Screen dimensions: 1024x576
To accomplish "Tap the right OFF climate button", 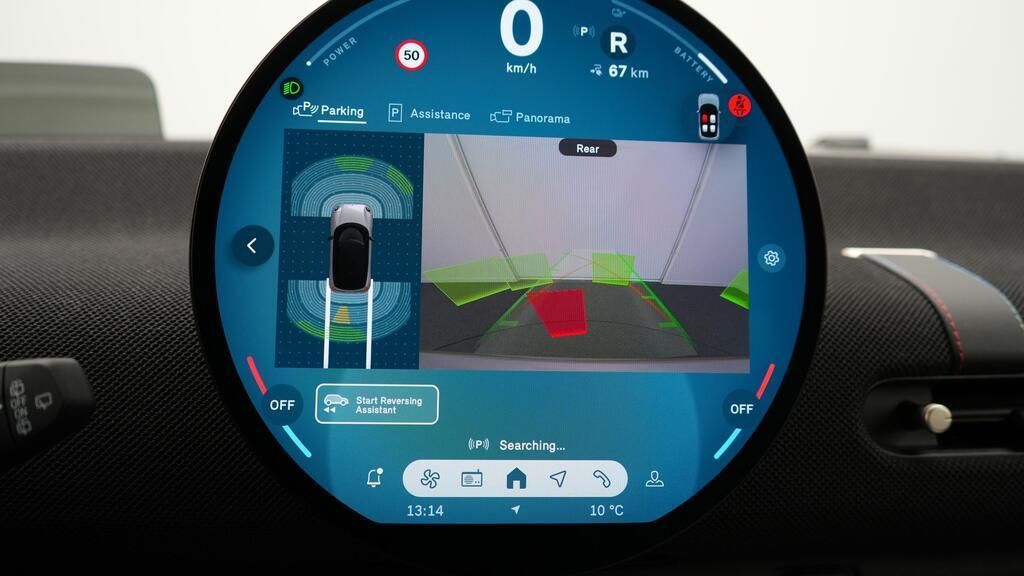I will (x=741, y=409).
